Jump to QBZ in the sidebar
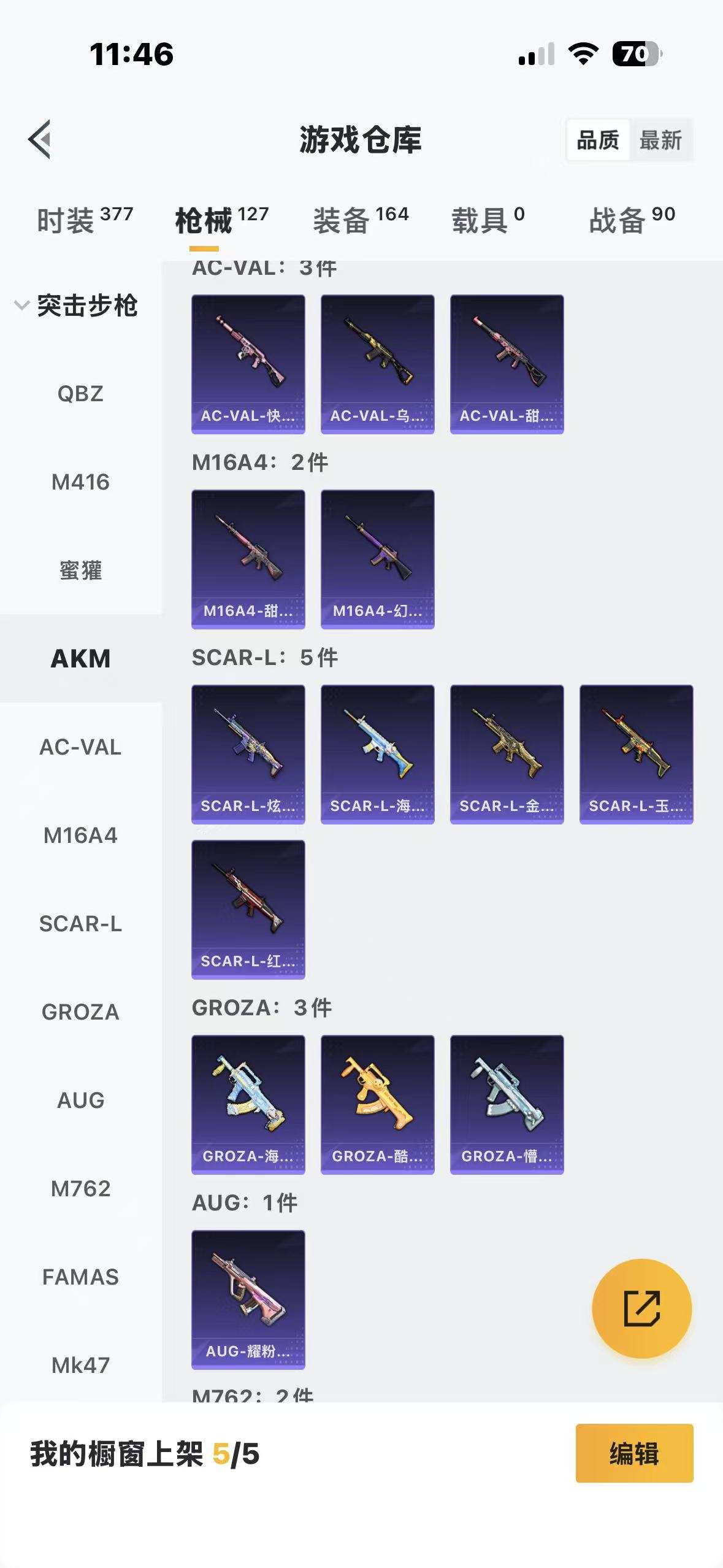 point(80,394)
